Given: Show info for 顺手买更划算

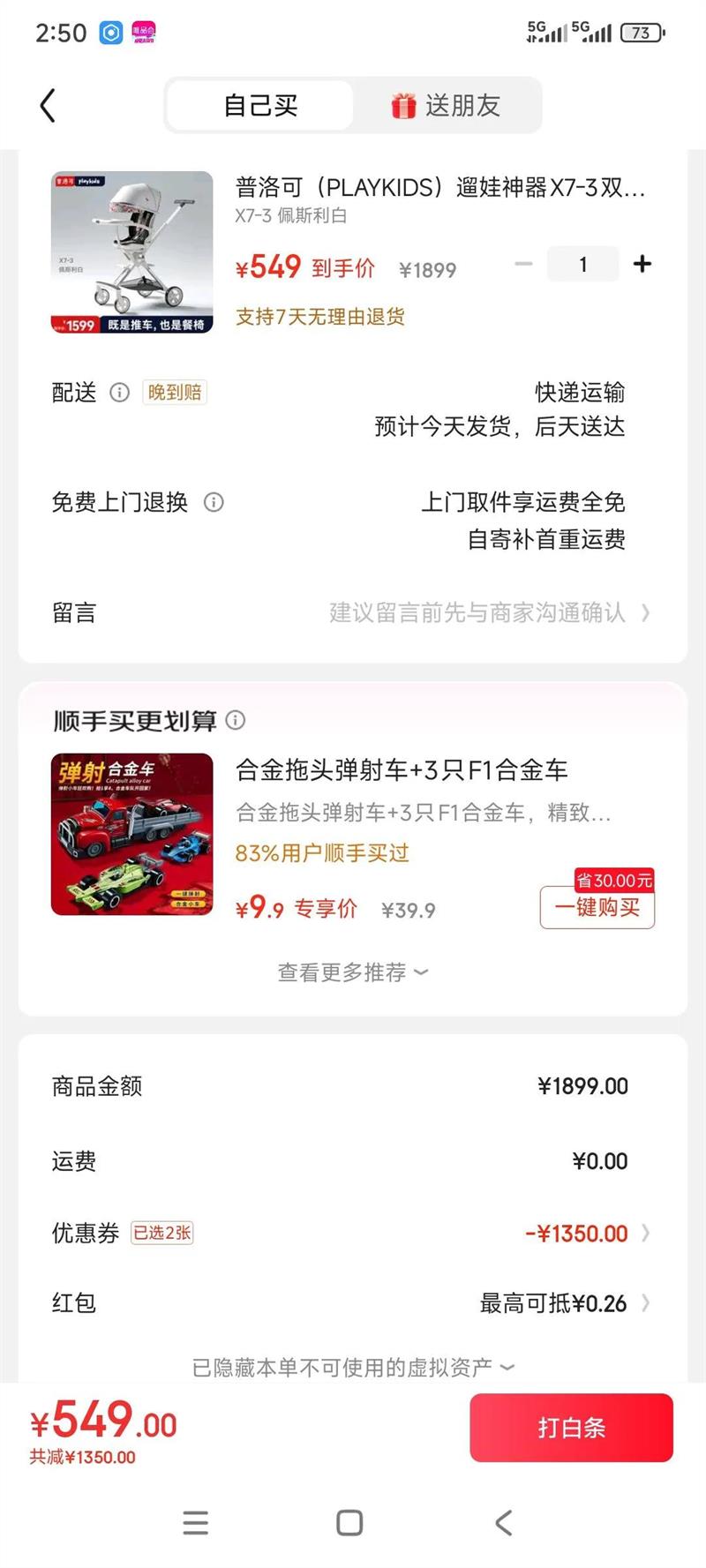Looking at the screenshot, I should [x=236, y=720].
